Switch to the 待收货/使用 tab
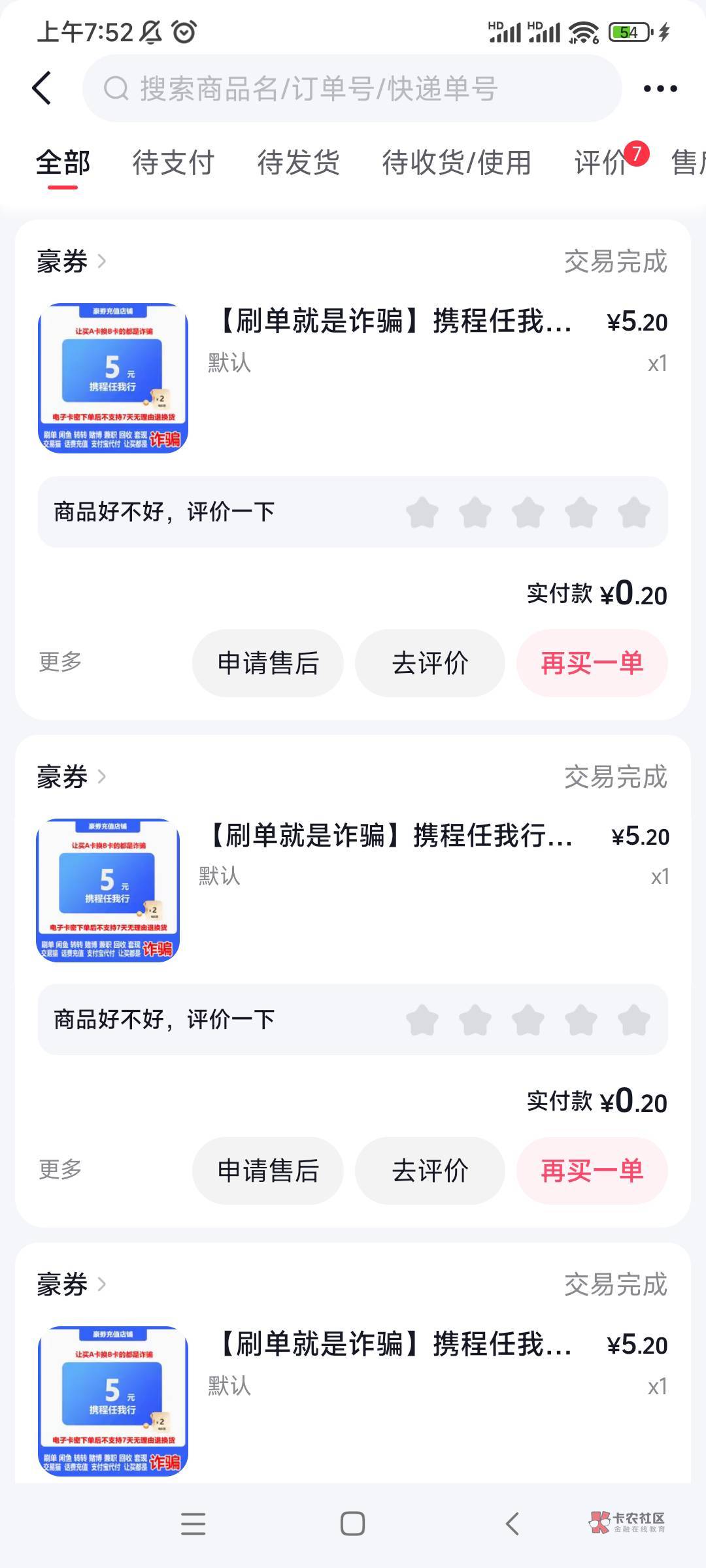Image resolution: width=706 pixels, height=1568 pixels. click(456, 163)
